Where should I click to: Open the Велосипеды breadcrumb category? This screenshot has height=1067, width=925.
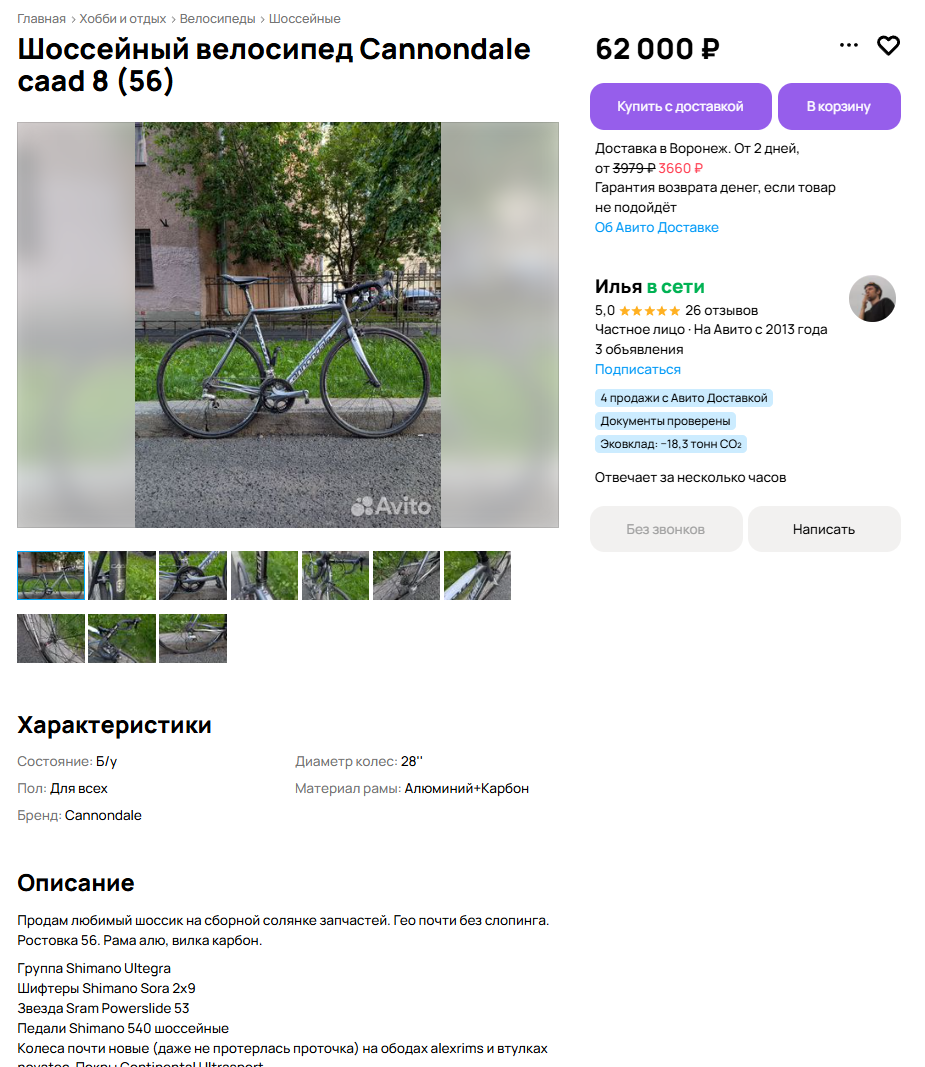click(x=217, y=19)
